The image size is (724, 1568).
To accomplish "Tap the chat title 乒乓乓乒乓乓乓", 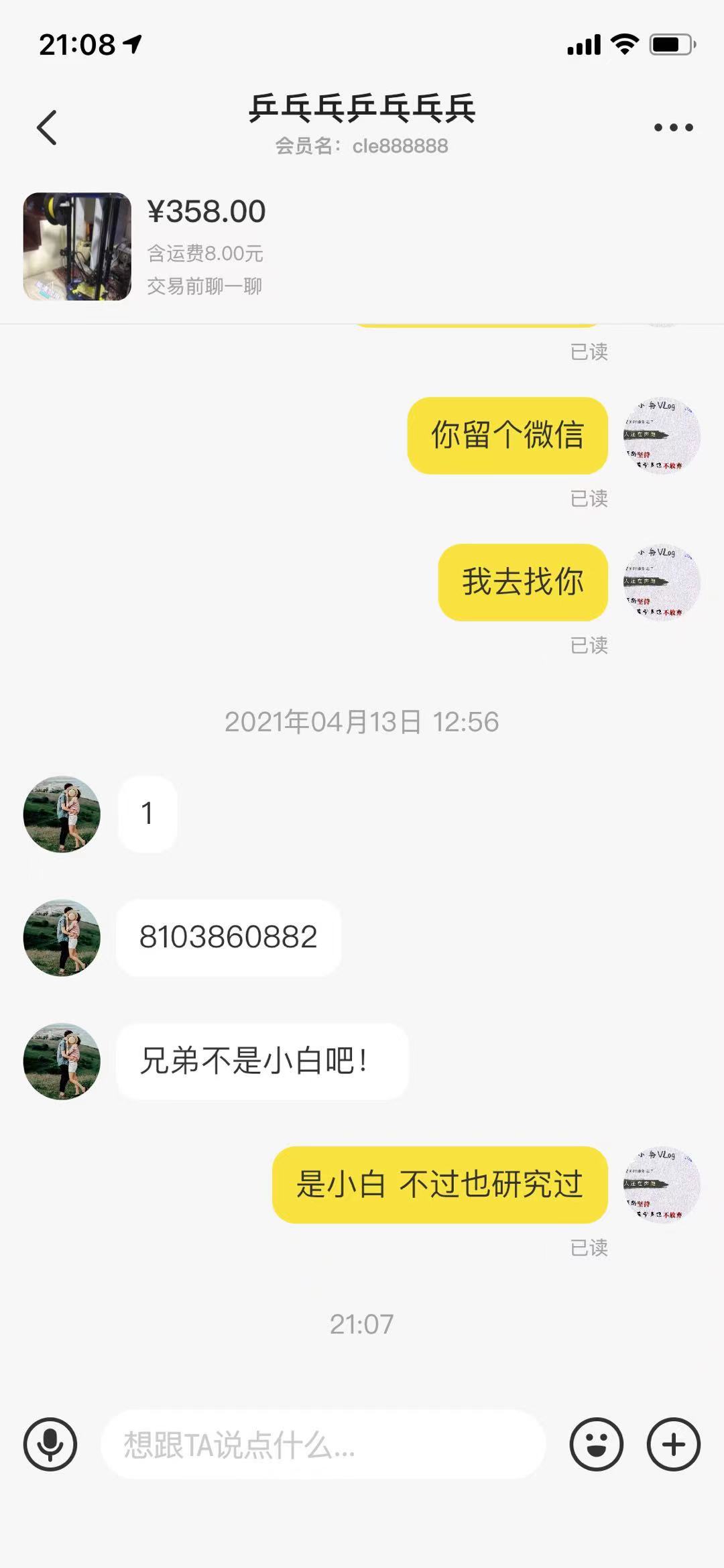I will pyautogui.click(x=362, y=109).
